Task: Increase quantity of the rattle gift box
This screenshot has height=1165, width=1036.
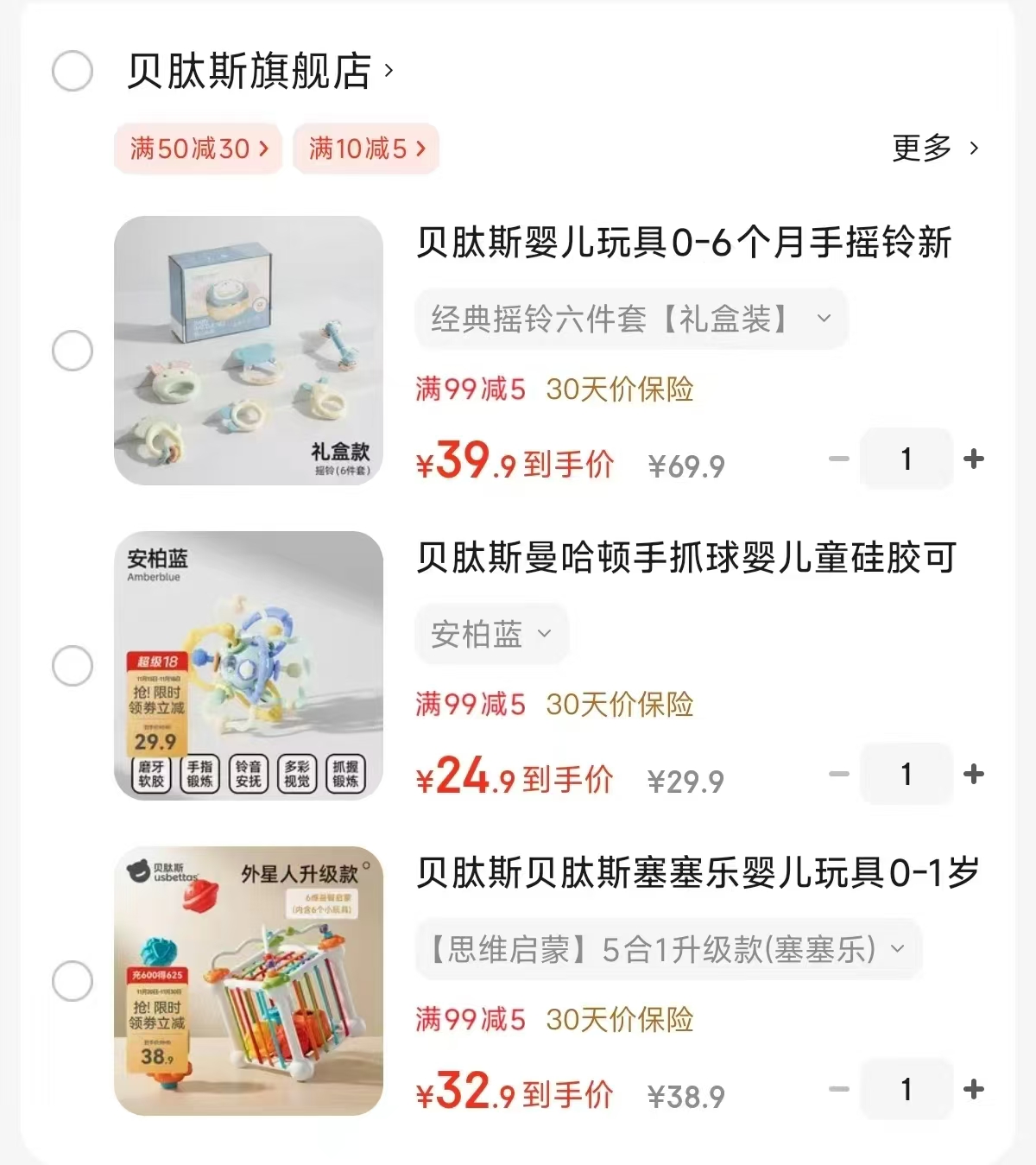Action: [x=974, y=459]
